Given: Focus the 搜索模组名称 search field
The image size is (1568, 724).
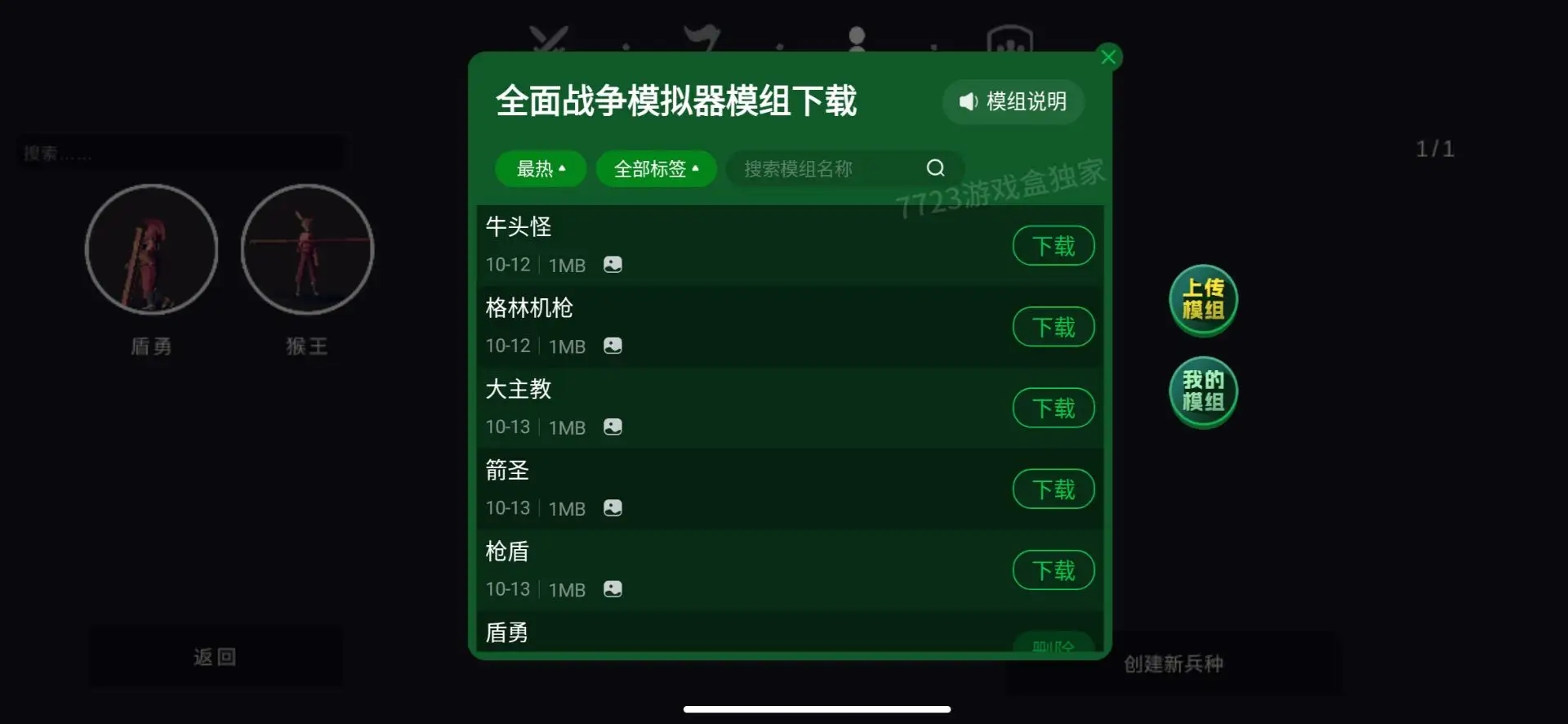Looking at the screenshot, I should (x=825, y=169).
